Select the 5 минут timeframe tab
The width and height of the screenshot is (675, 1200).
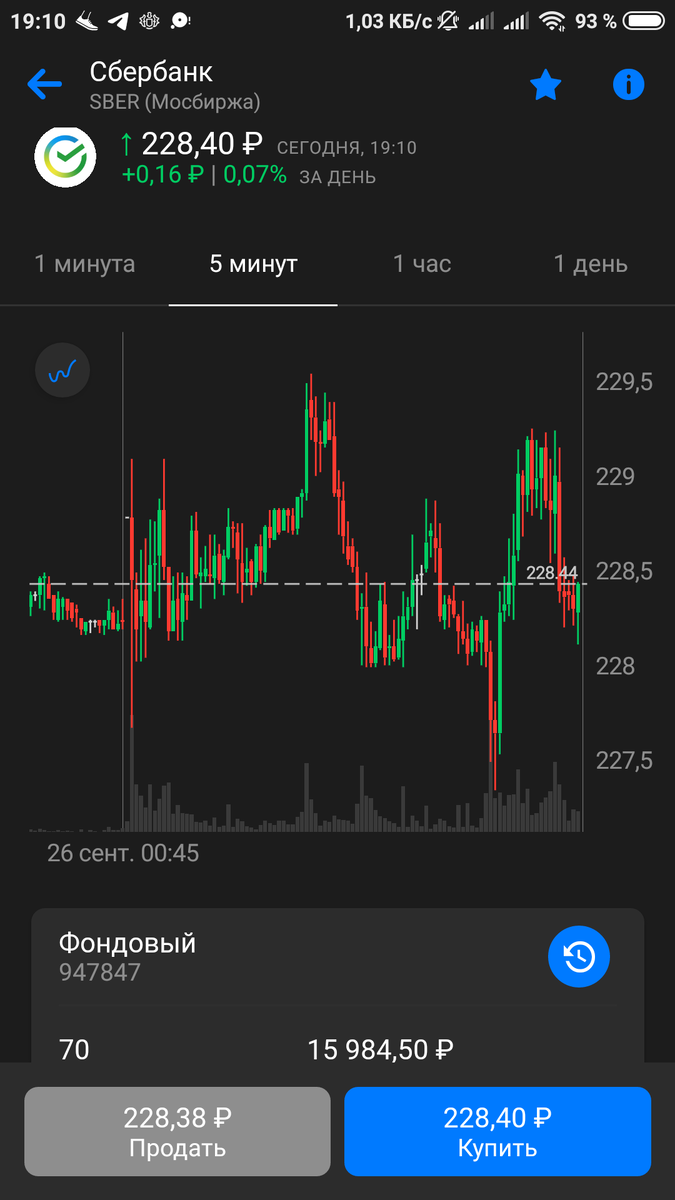[x=253, y=264]
